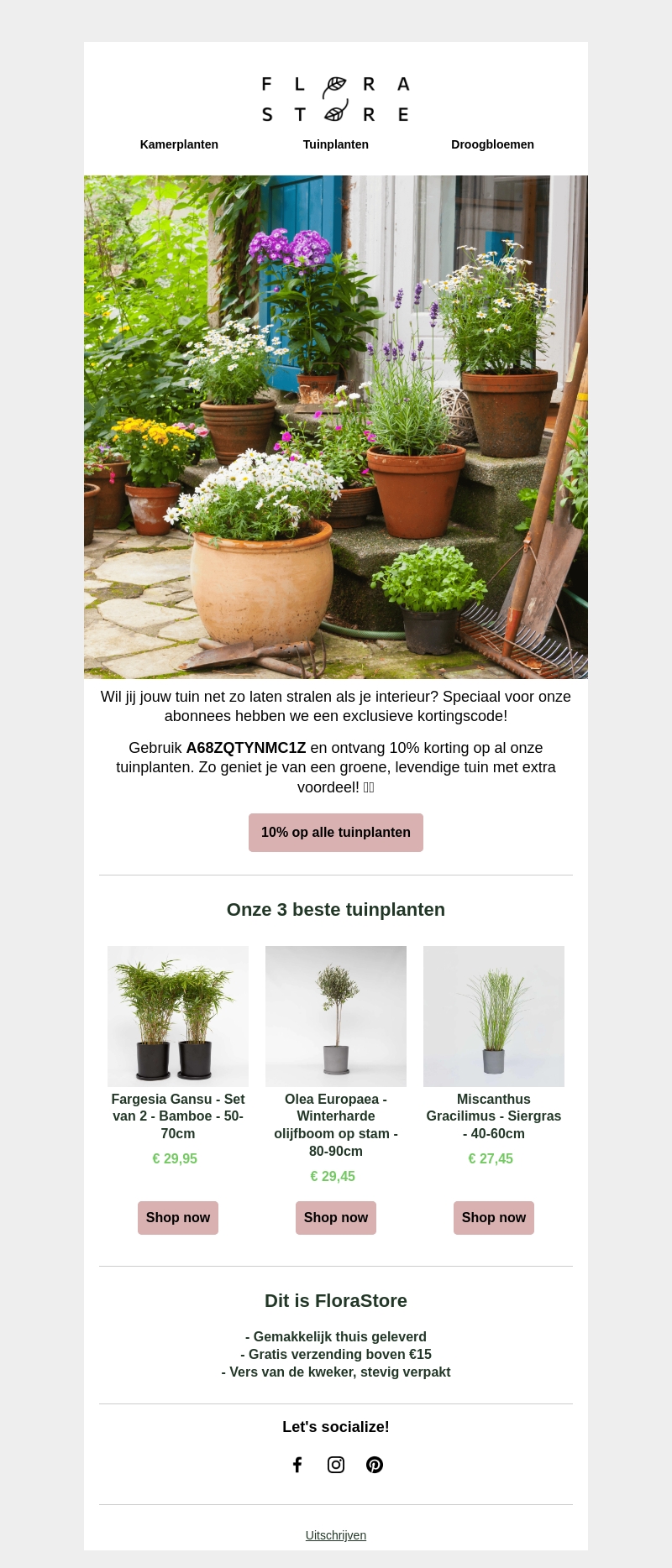Open the Kamerplanten category link
This screenshot has height=1568, width=672.
click(x=179, y=144)
